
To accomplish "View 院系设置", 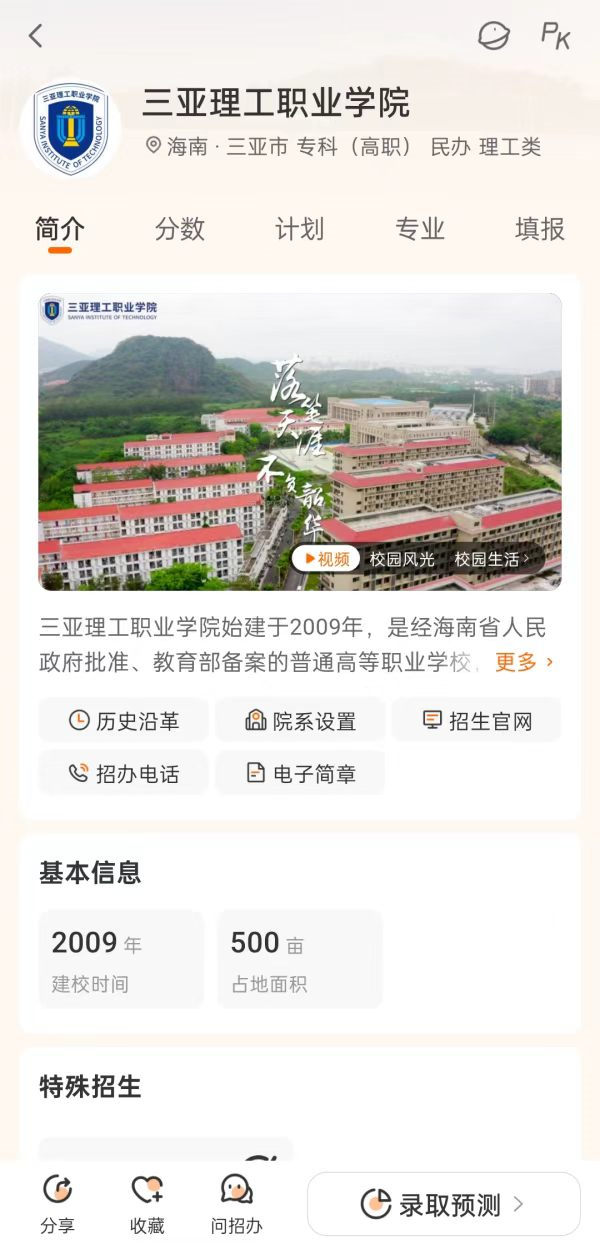I will [x=300, y=720].
